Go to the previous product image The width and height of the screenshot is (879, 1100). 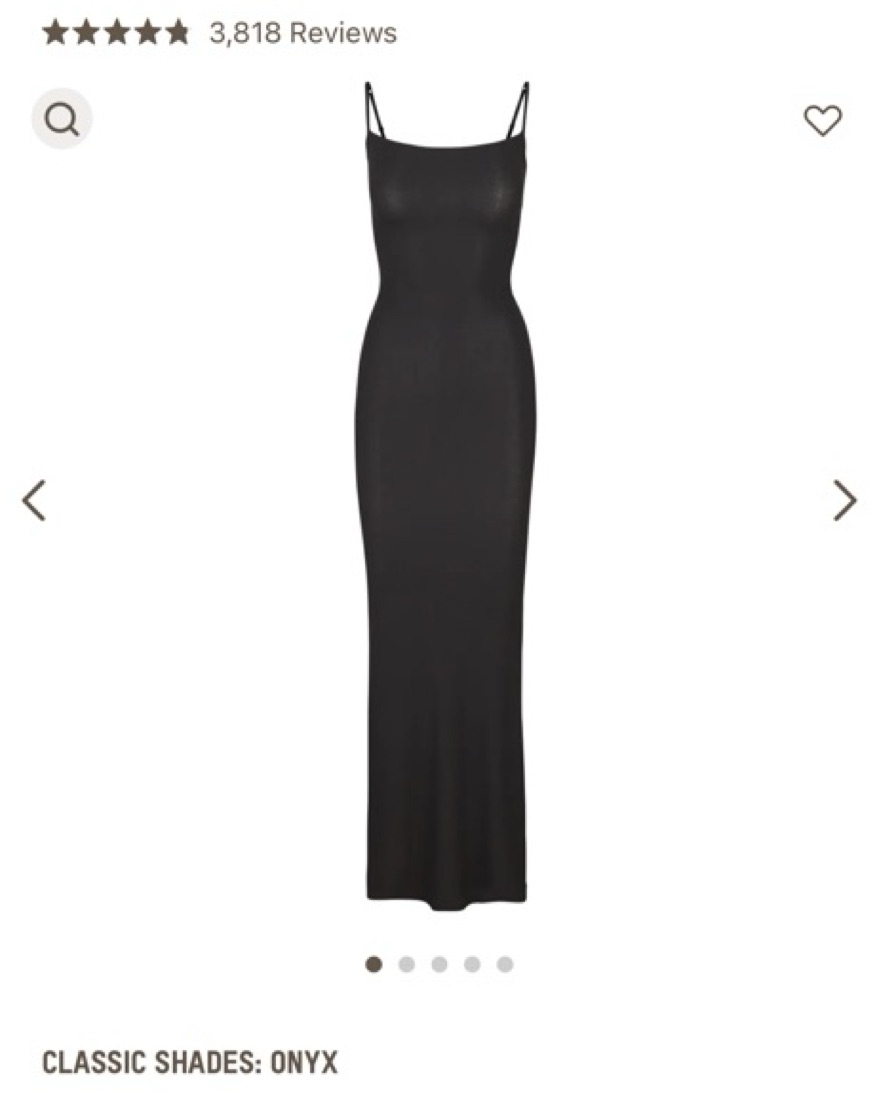pyautogui.click(x=34, y=501)
